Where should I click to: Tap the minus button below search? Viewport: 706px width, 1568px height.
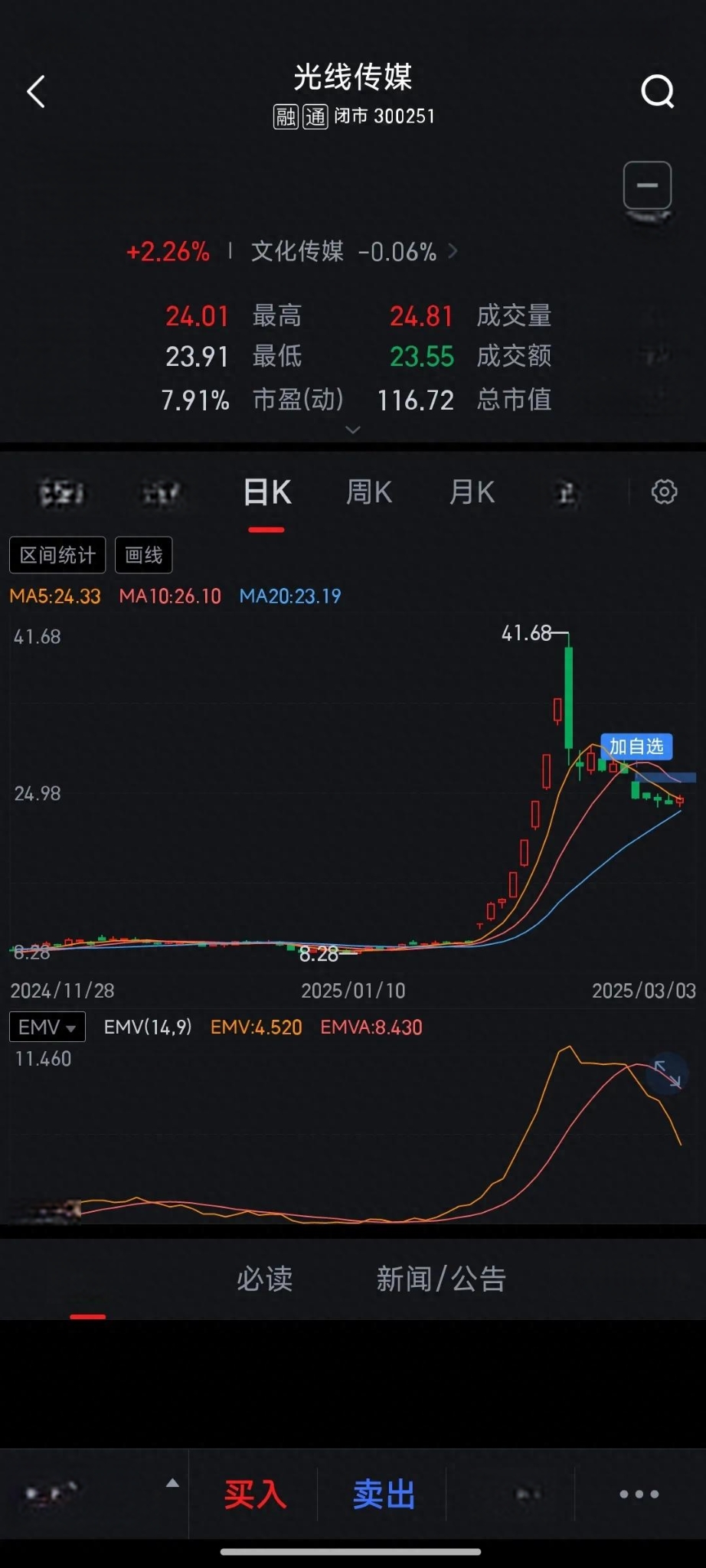[x=648, y=185]
